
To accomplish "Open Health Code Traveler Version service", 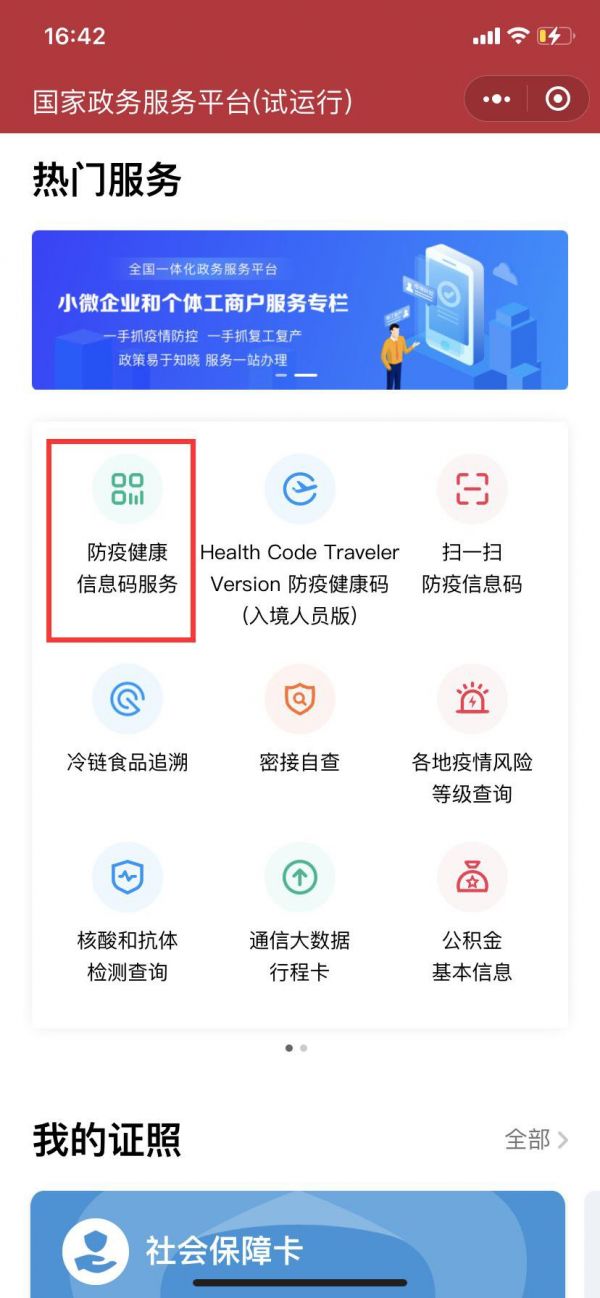I will (300, 540).
